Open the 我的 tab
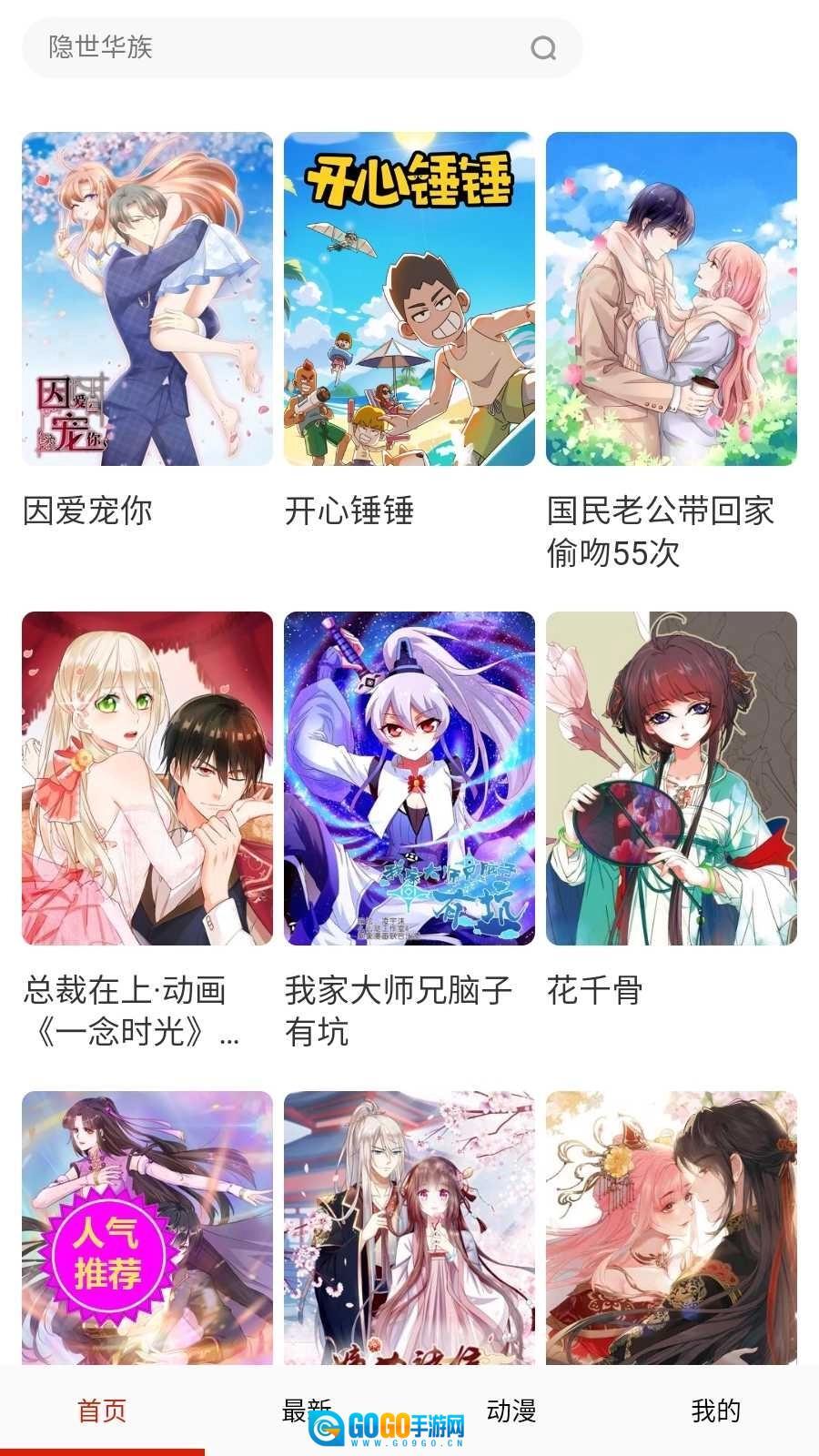Image resolution: width=819 pixels, height=1456 pixels. (716, 1410)
